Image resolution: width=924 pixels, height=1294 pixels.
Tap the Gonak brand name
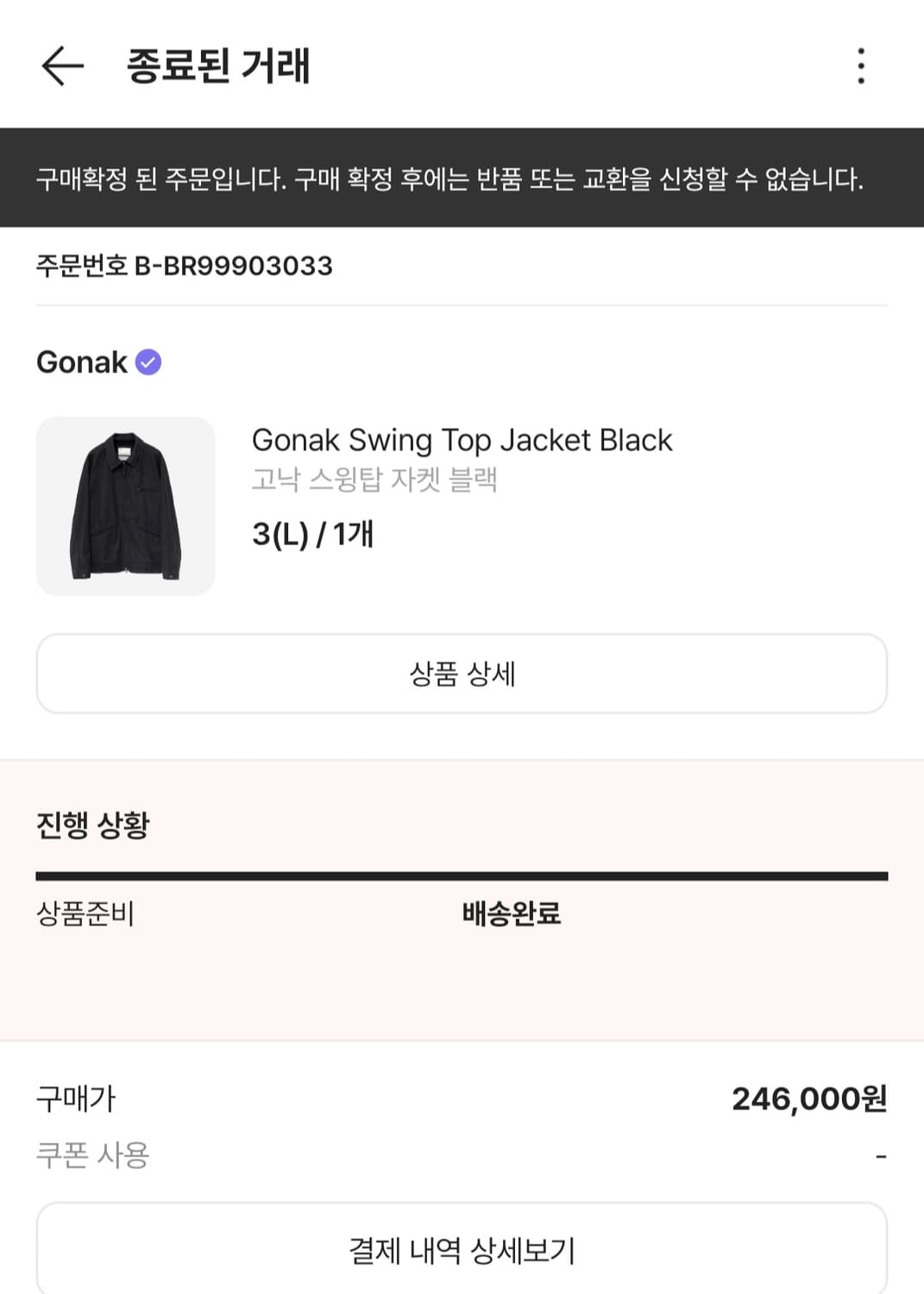(x=82, y=362)
